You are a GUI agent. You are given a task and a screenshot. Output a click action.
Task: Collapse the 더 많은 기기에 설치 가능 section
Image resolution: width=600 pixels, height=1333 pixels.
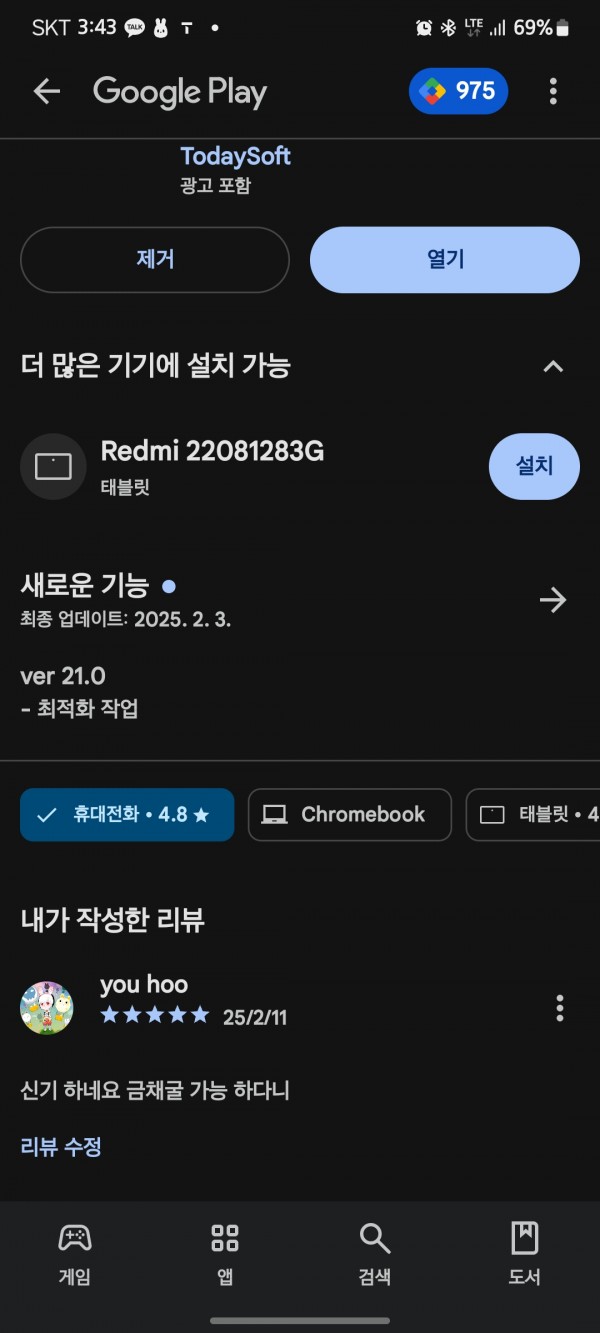click(x=553, y=366)
